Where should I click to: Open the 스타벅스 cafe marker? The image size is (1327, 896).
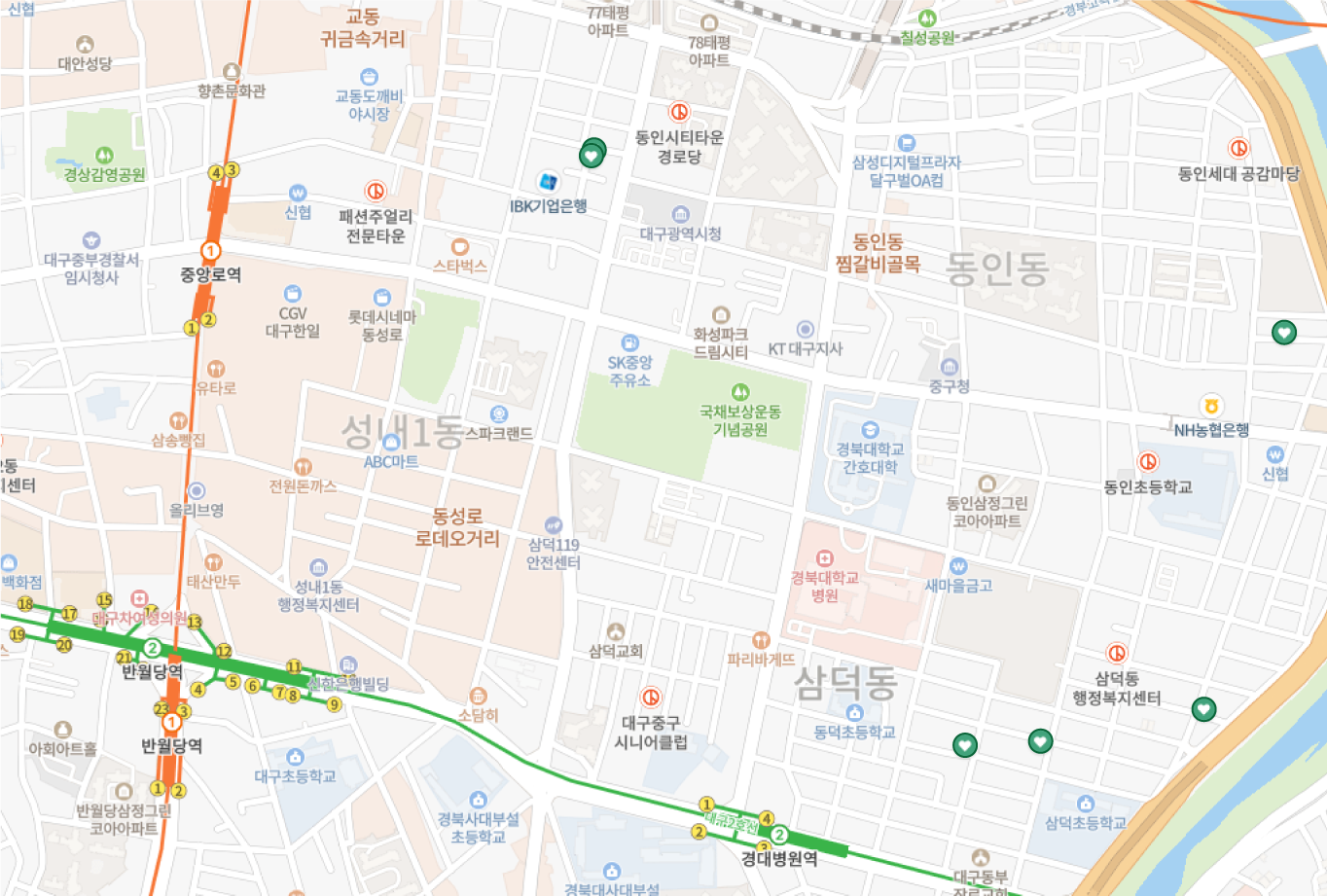460,247
